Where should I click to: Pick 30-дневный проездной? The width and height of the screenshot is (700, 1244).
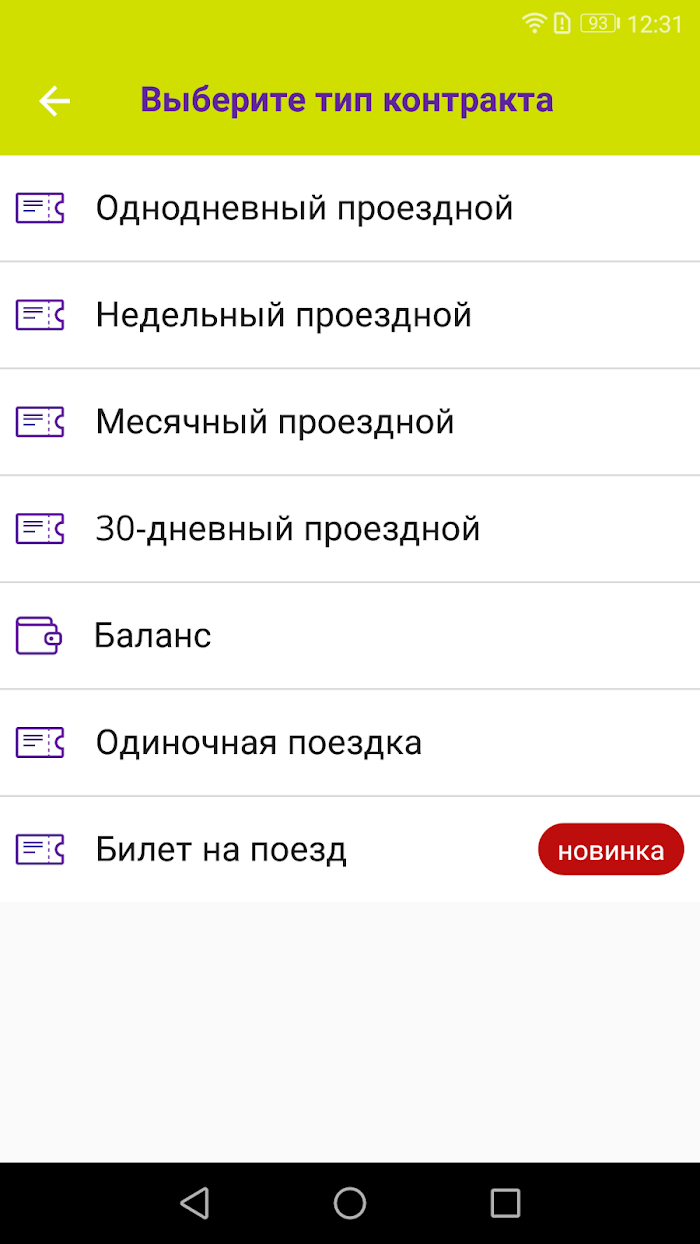coord(350,529)
